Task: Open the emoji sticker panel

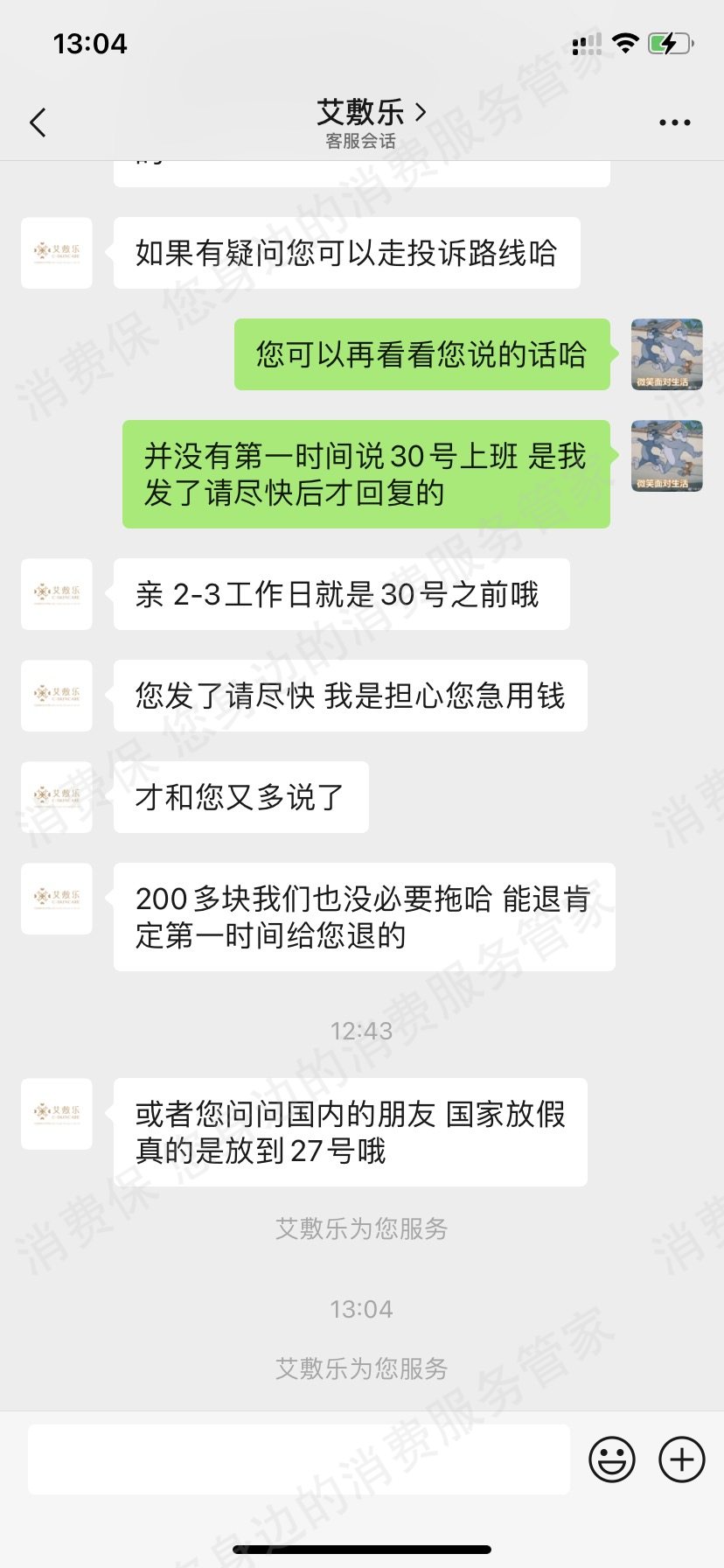Action: (x=611, y=1459)
